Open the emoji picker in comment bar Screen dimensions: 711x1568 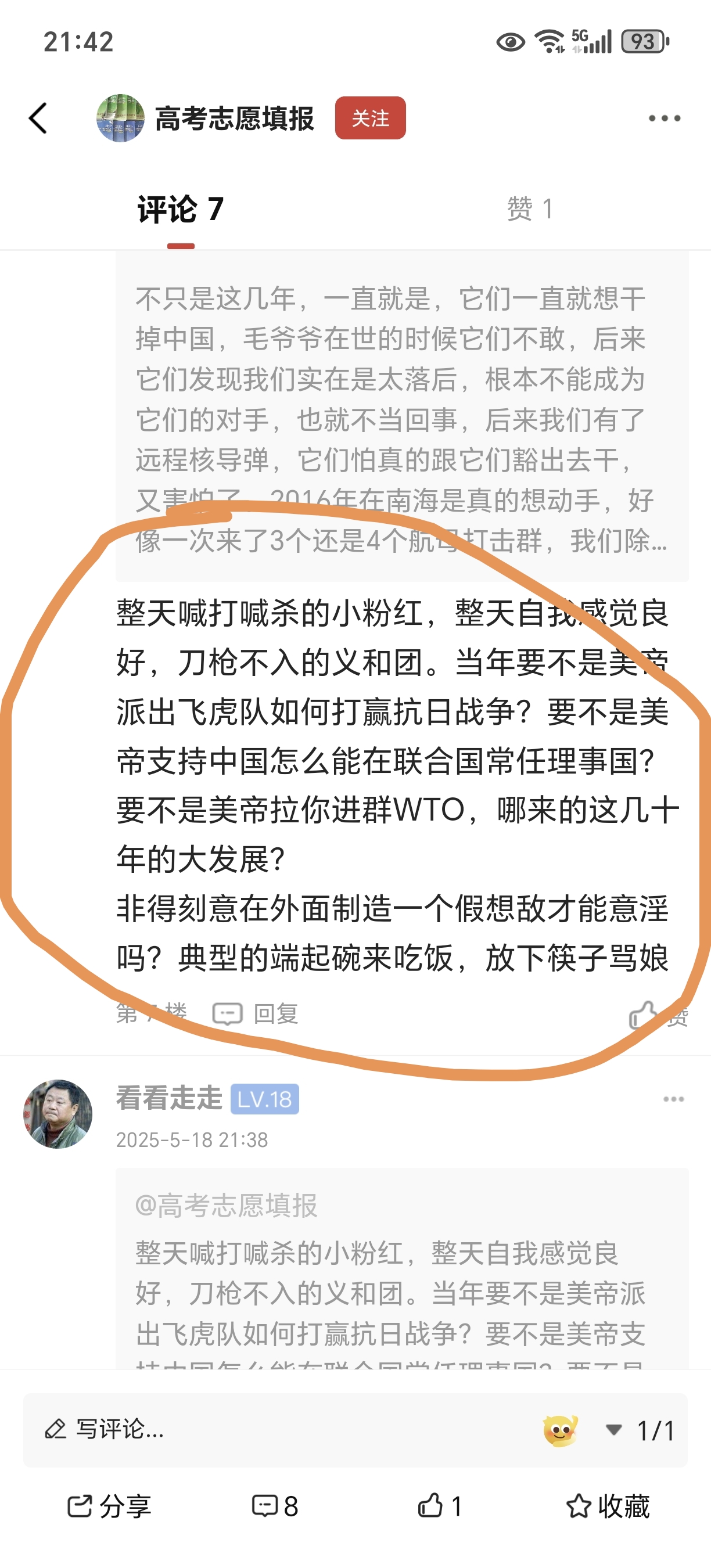click(x=560, y=1430)
